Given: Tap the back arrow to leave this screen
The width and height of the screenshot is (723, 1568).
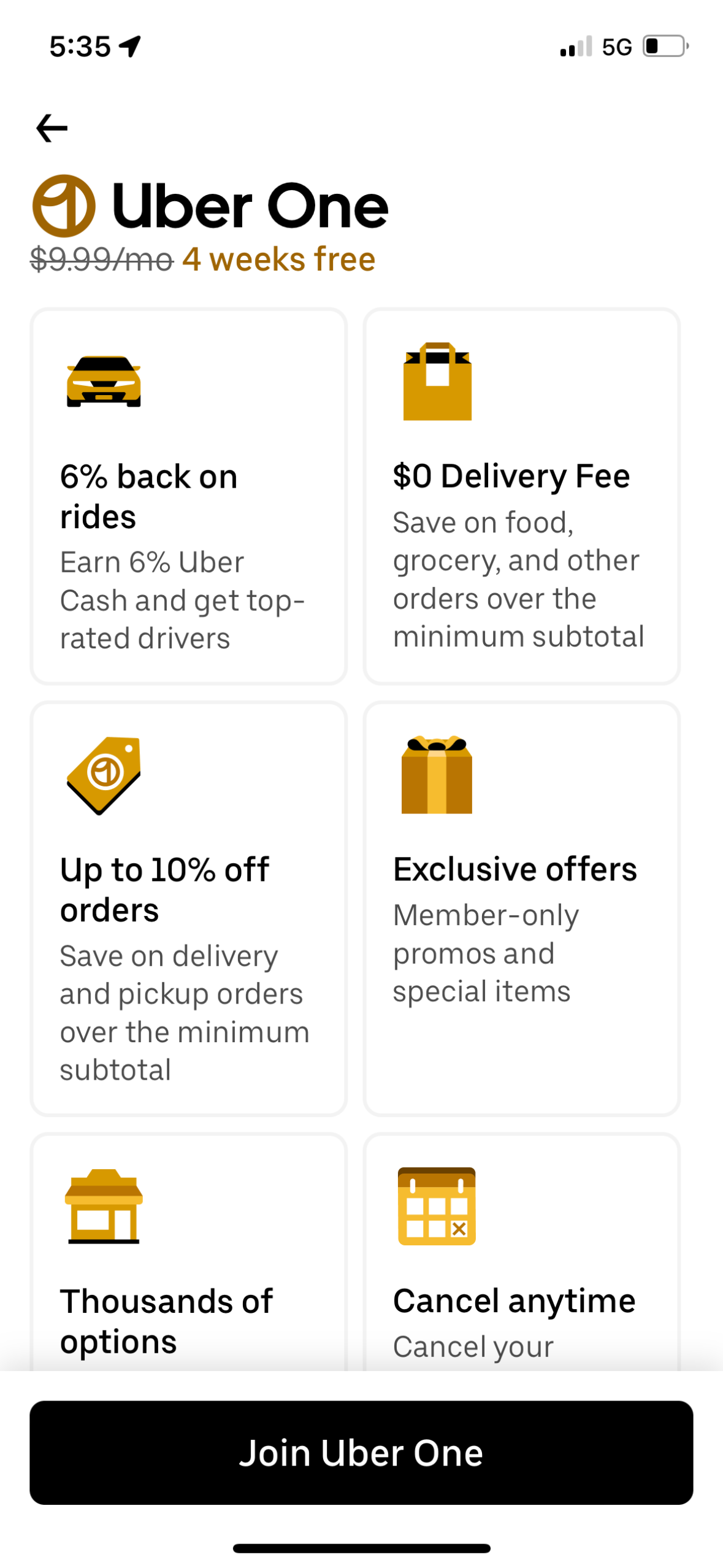Looking at the screenshot, I should coord(52,127).
